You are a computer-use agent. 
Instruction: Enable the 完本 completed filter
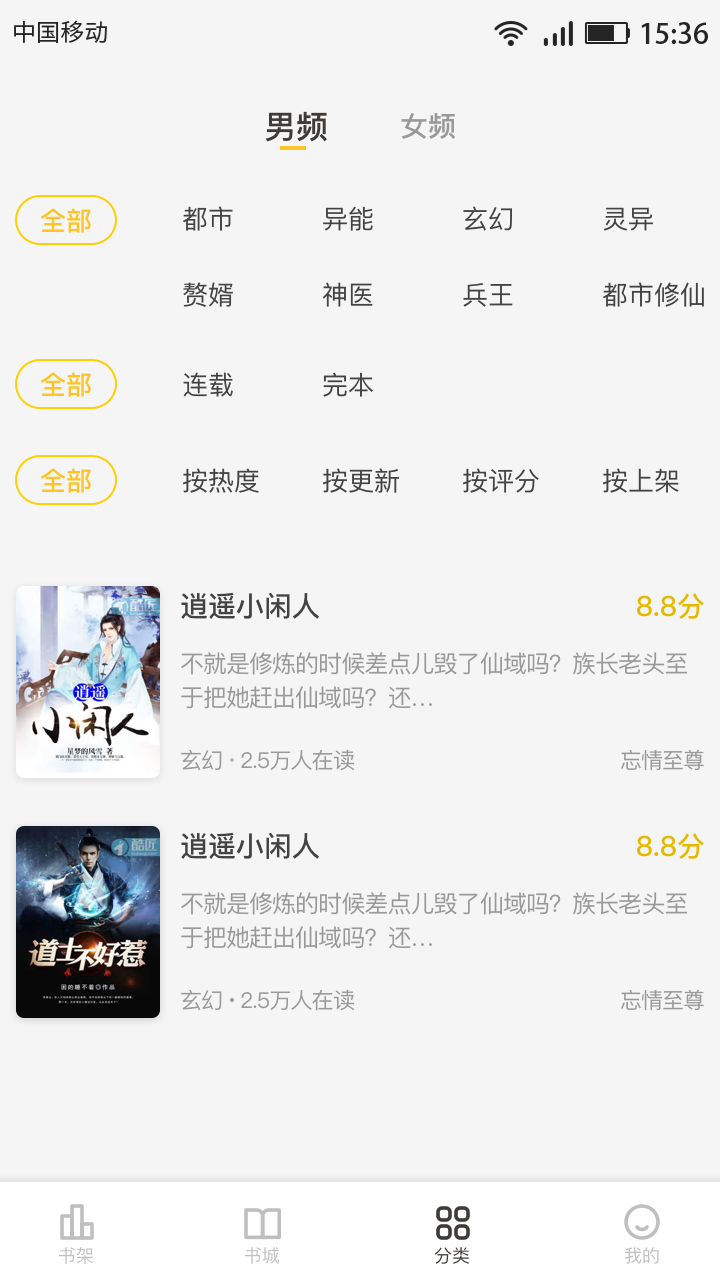347,384
